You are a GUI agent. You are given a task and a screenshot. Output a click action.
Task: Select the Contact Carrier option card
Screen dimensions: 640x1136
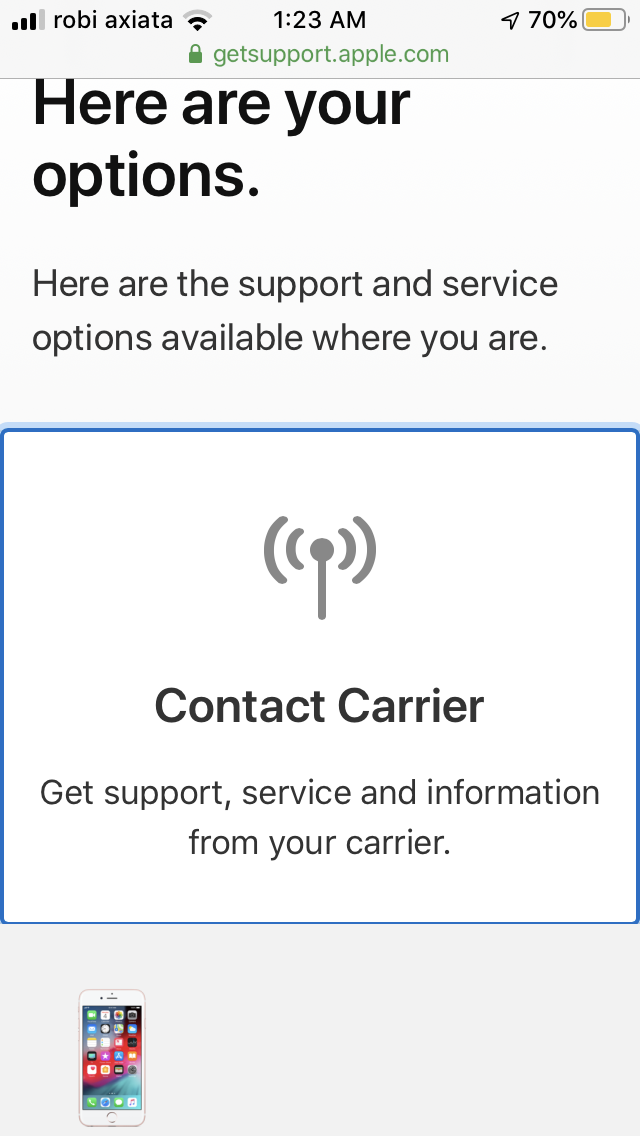coord(320,676)
